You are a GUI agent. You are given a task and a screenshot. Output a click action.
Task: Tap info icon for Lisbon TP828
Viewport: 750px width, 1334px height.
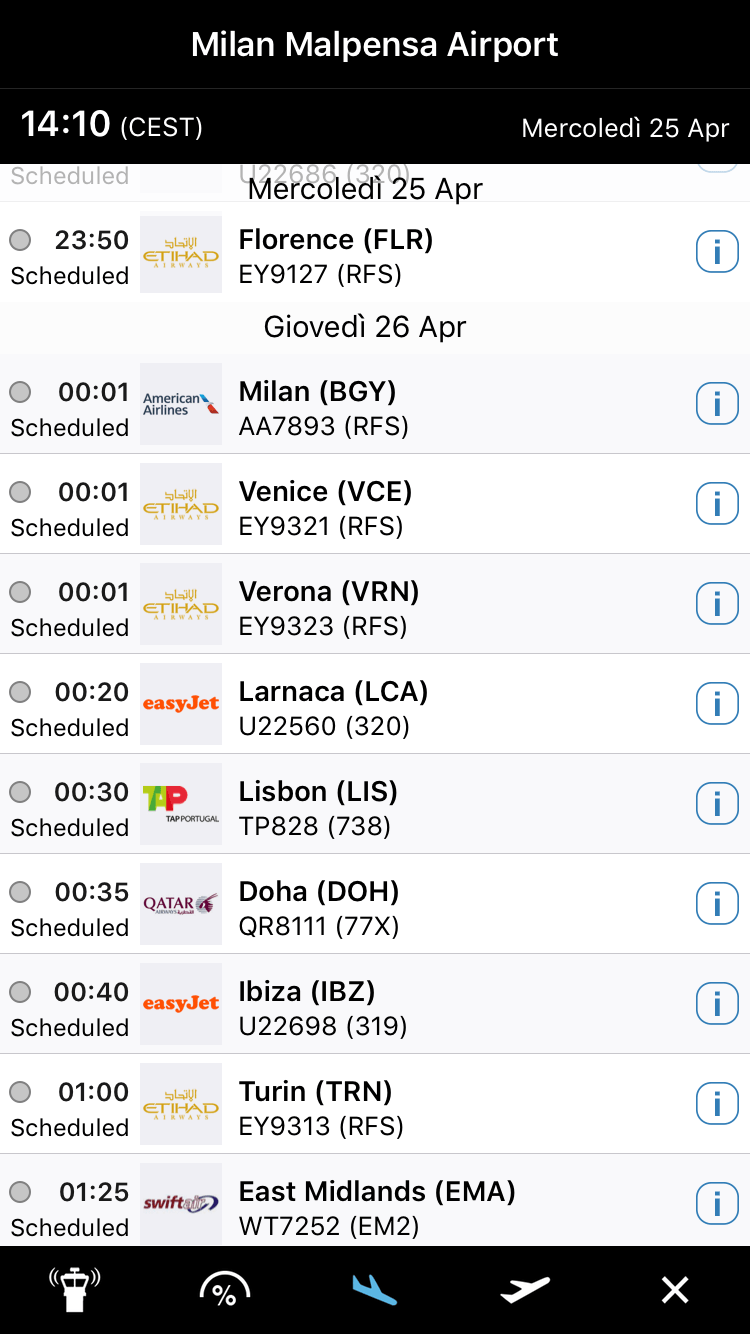point(716,804)
